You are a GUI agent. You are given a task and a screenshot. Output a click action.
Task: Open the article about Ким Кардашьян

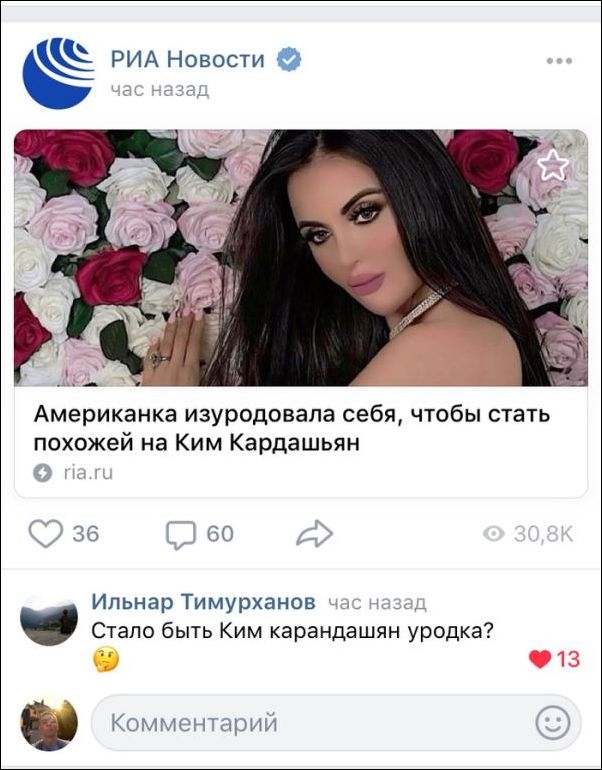[292, 427]
